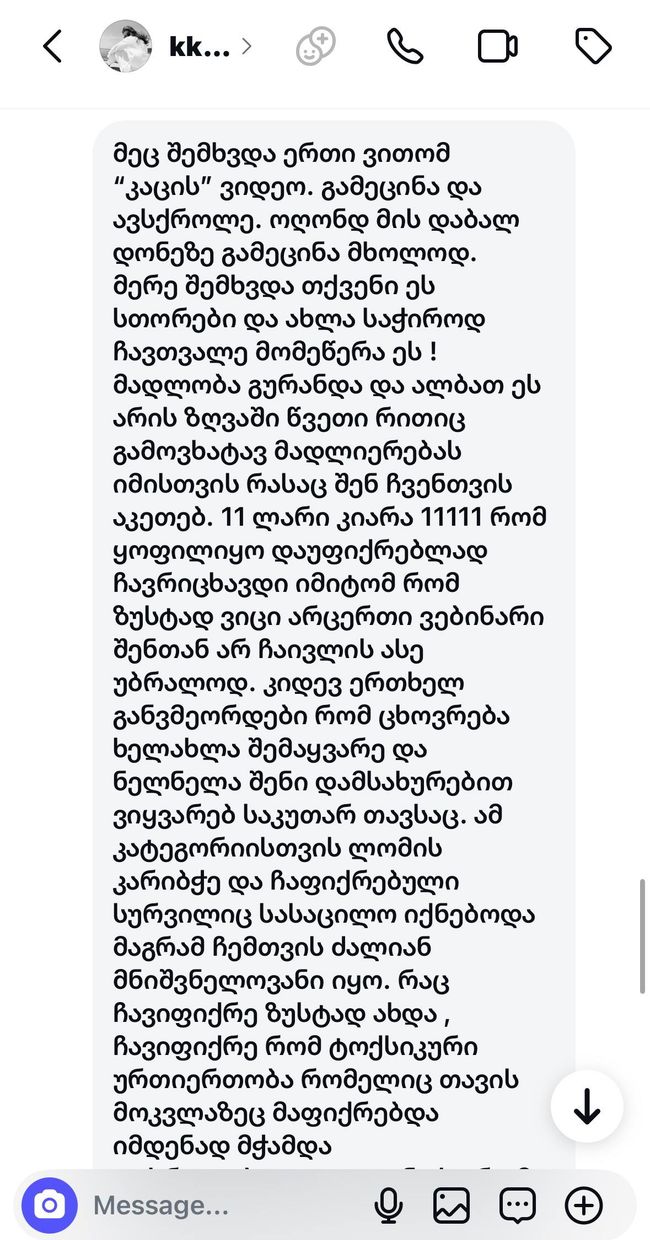Go back to the messages list
The height and width of the screenshot is (1240, 650).
52,47
